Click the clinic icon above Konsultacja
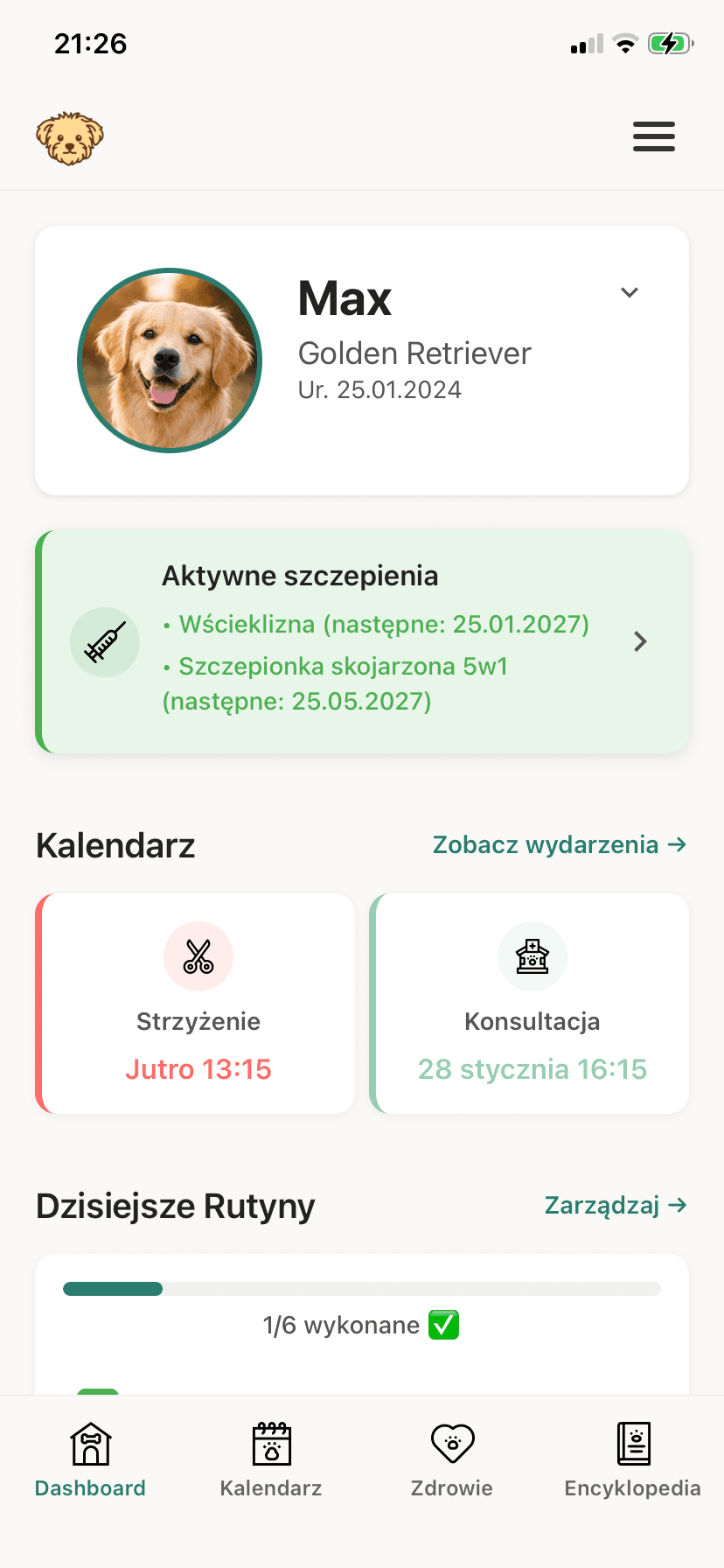Screen dimensions: 724x1568 click(x=533, y=956)
